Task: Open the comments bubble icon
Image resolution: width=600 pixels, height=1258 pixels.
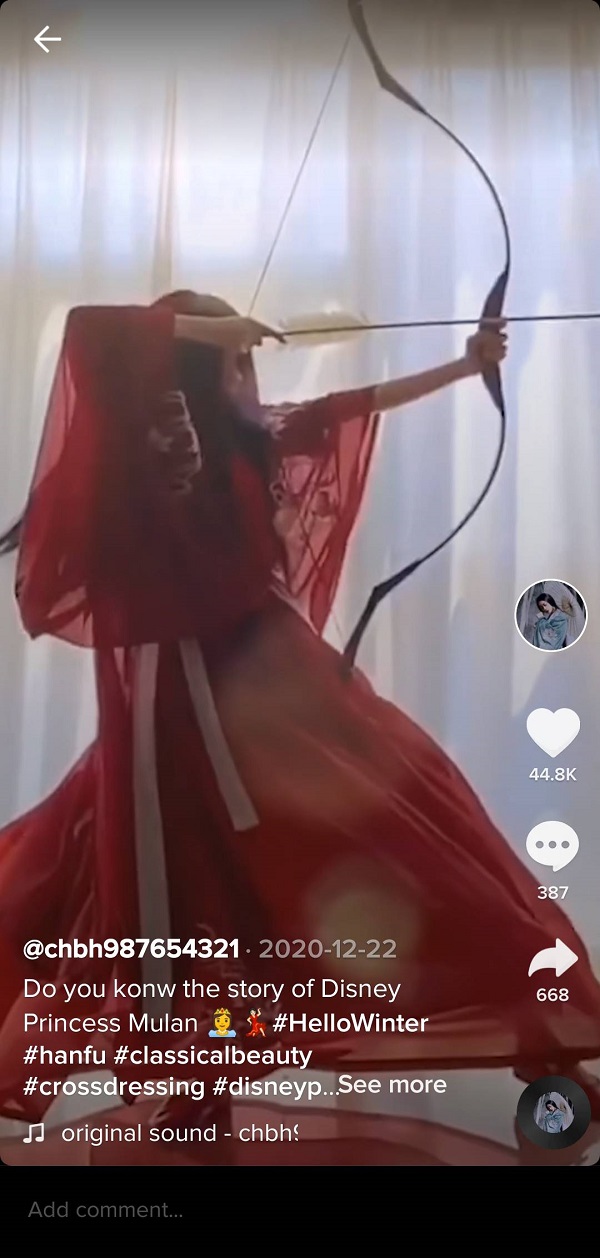Action: tap(552, 847)
